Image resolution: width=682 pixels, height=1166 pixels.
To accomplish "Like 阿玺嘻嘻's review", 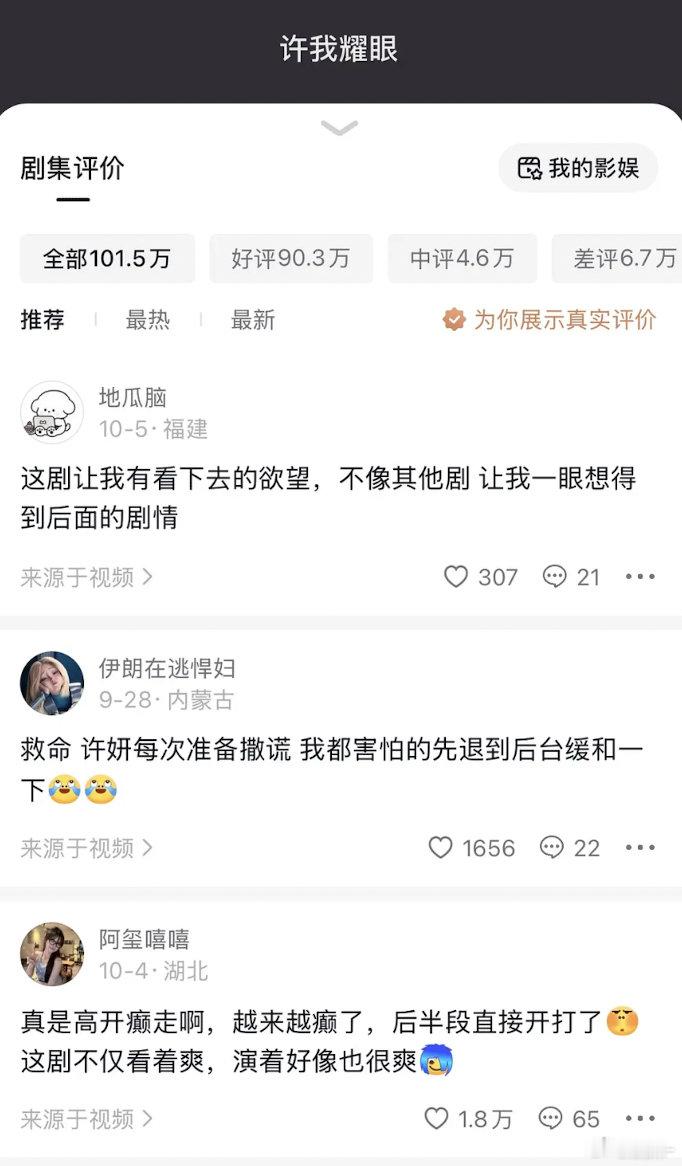I will tap(437, 1119).
